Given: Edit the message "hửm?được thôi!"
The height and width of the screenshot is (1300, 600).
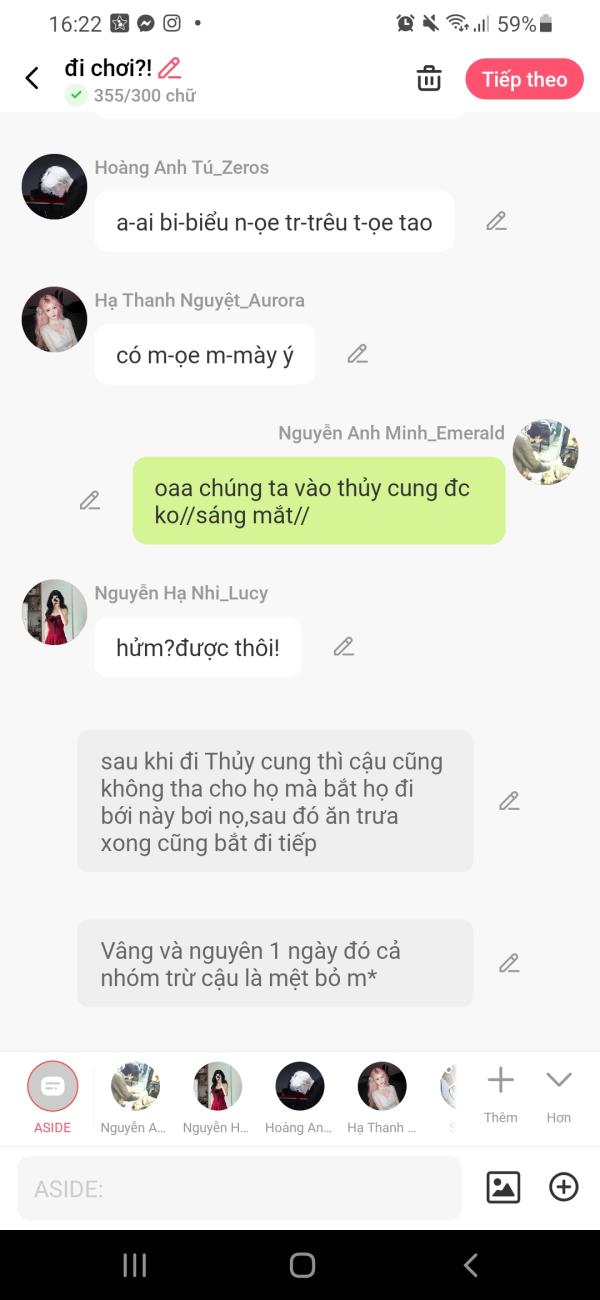Looking at the screenshot, I should pos(344,647).
